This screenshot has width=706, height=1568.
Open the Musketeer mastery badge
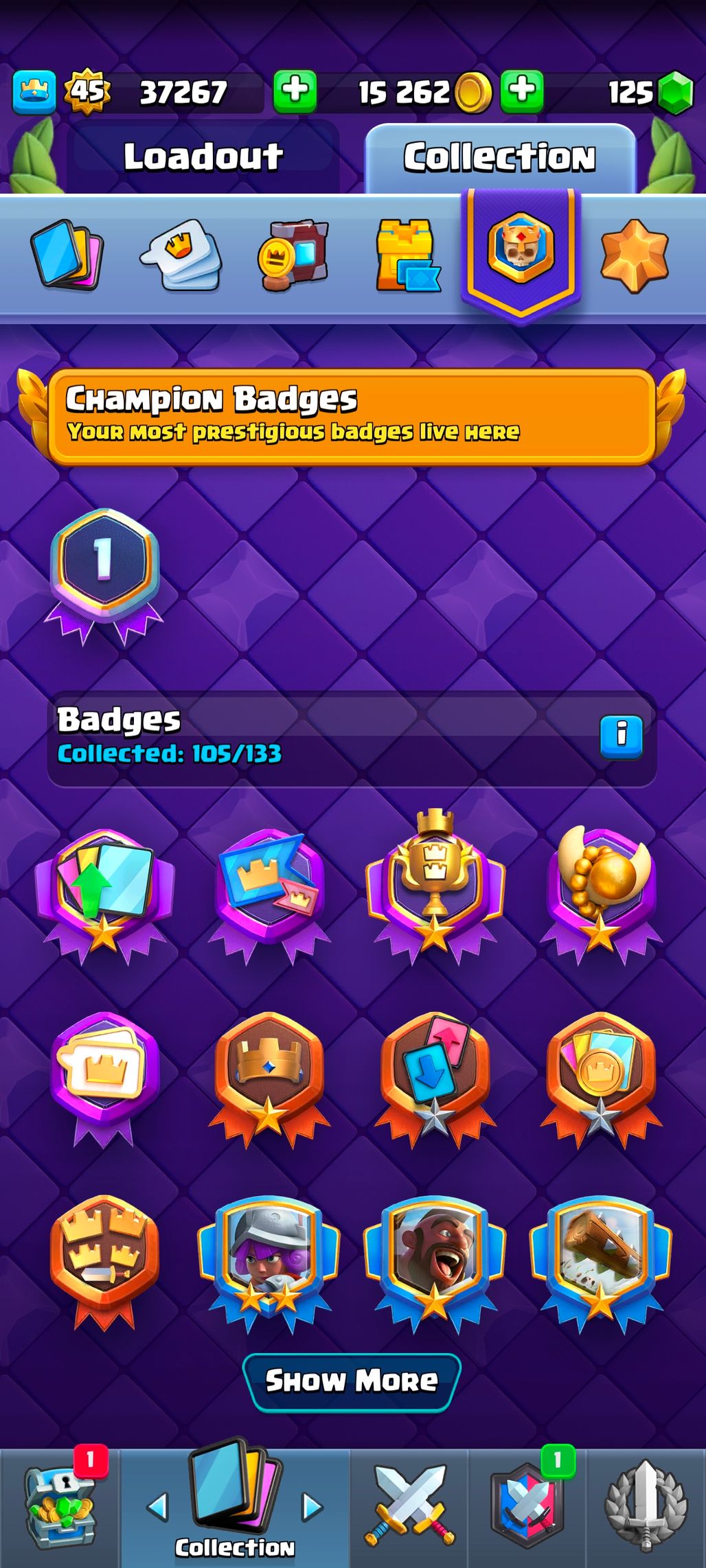269,1254
